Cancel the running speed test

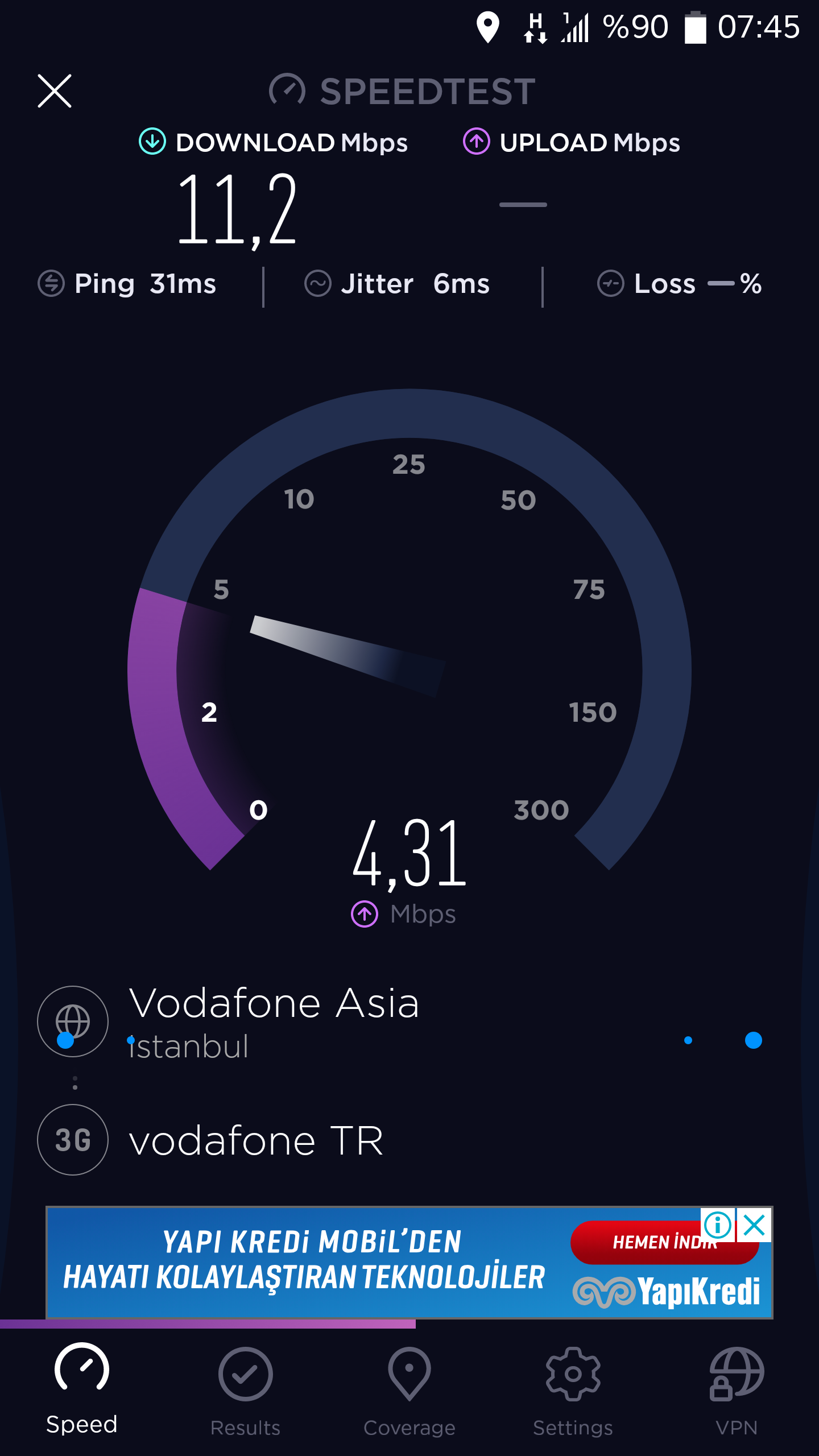55,91
